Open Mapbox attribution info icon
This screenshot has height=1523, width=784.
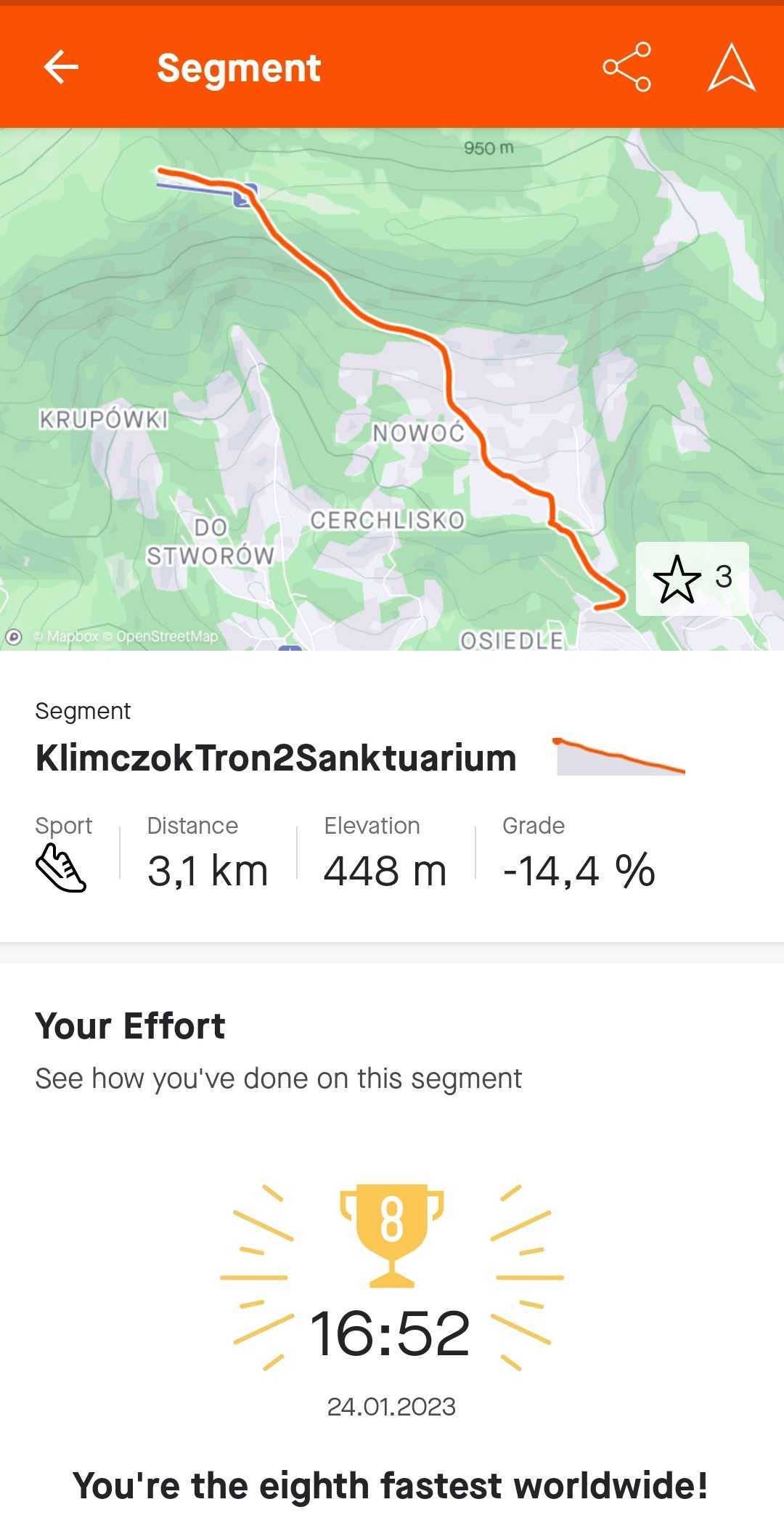[x=14, y=637]
